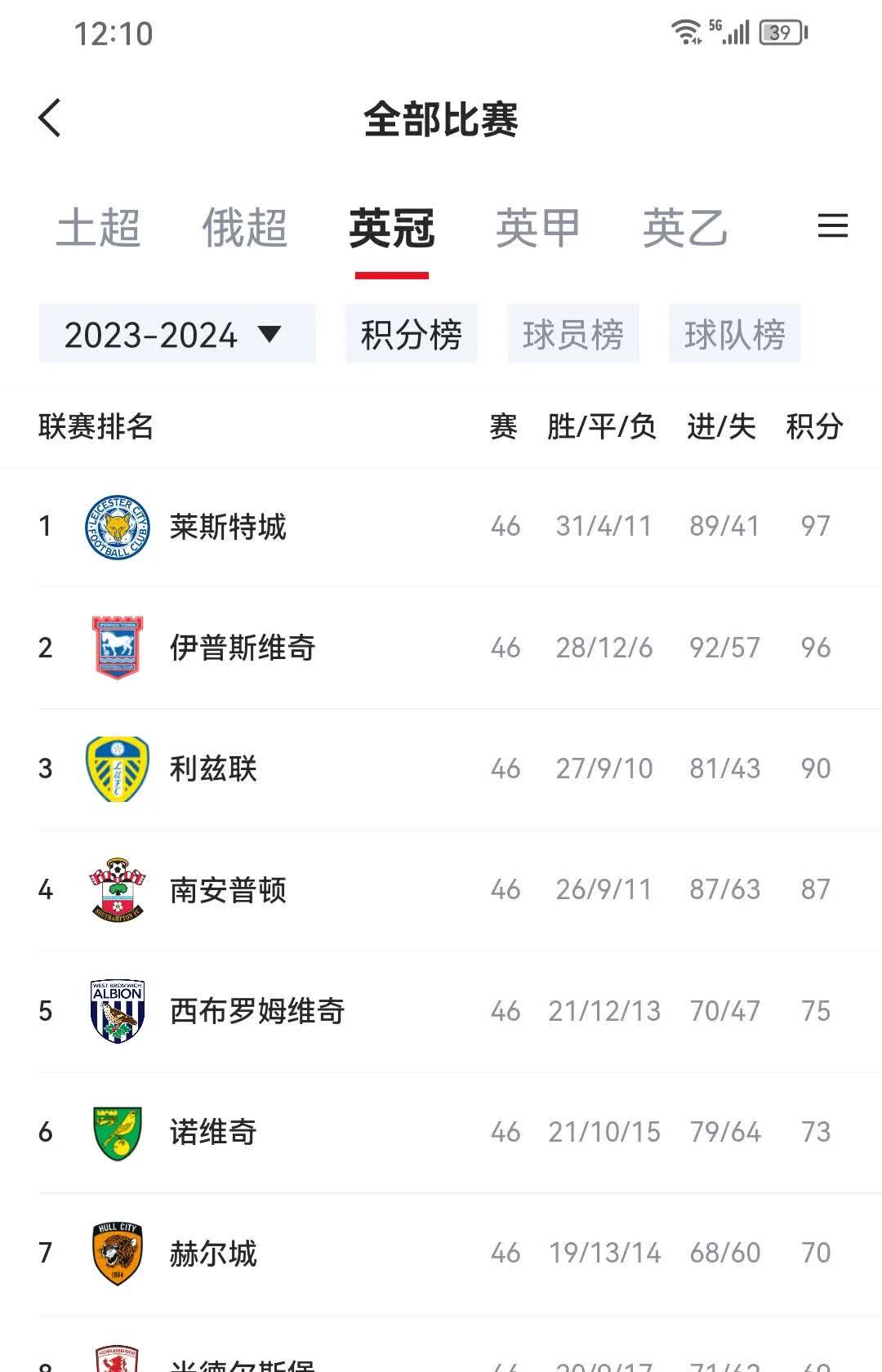Select the Leicester City club crest
Viewport: 882px width, 1372px height.
coord(115,526)
